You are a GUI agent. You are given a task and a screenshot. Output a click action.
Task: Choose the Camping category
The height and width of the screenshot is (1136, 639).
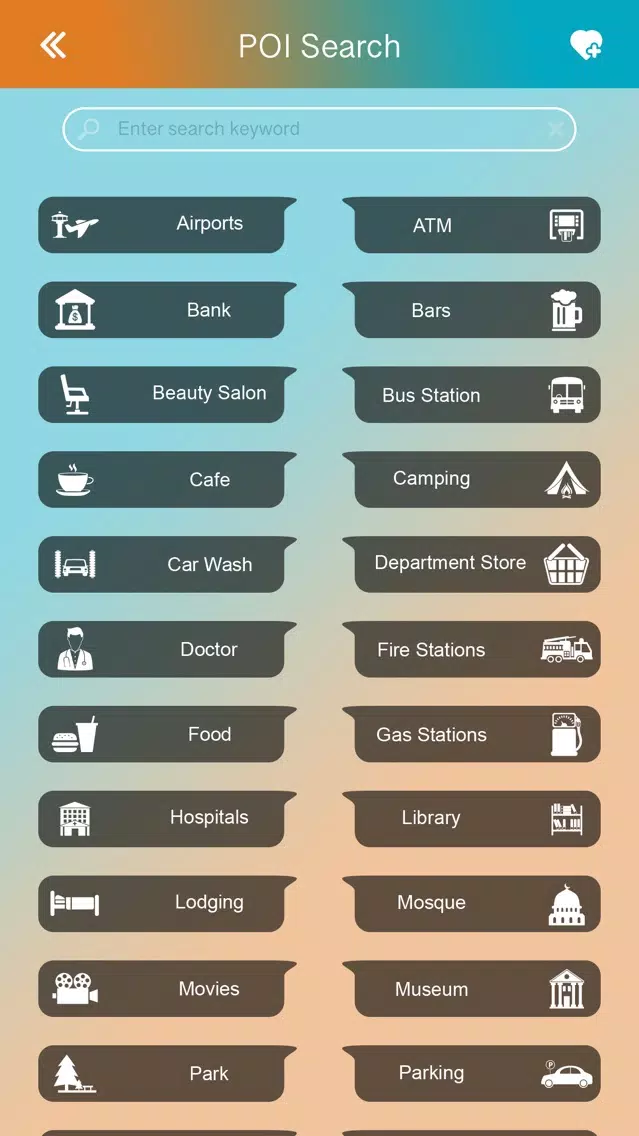pyautogui.click(x=472, y=479)
